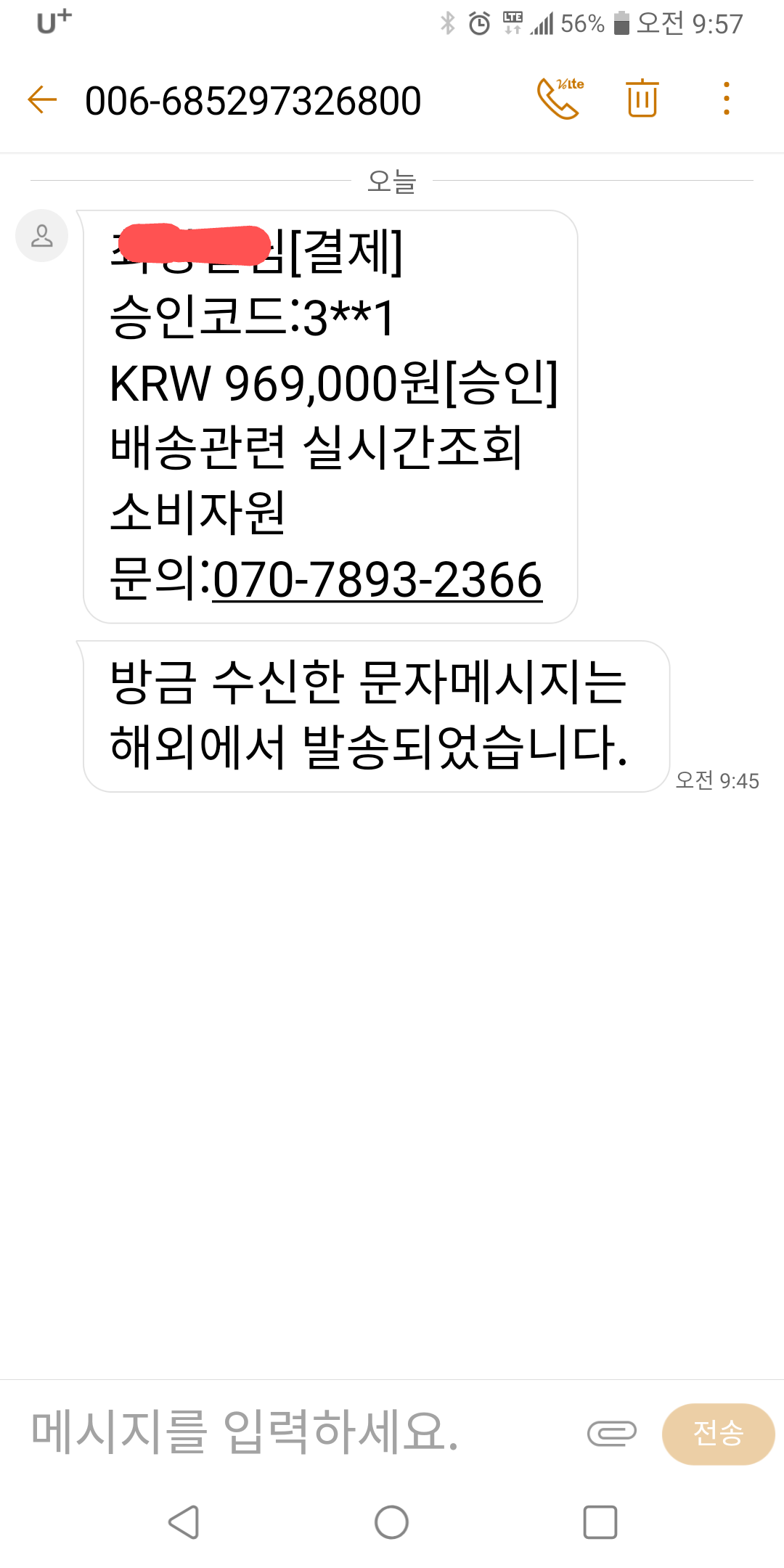The image size is (784, 1568).
Task: Call the sender via the VoLTE phone icon
Action: (x=560, y=98)
